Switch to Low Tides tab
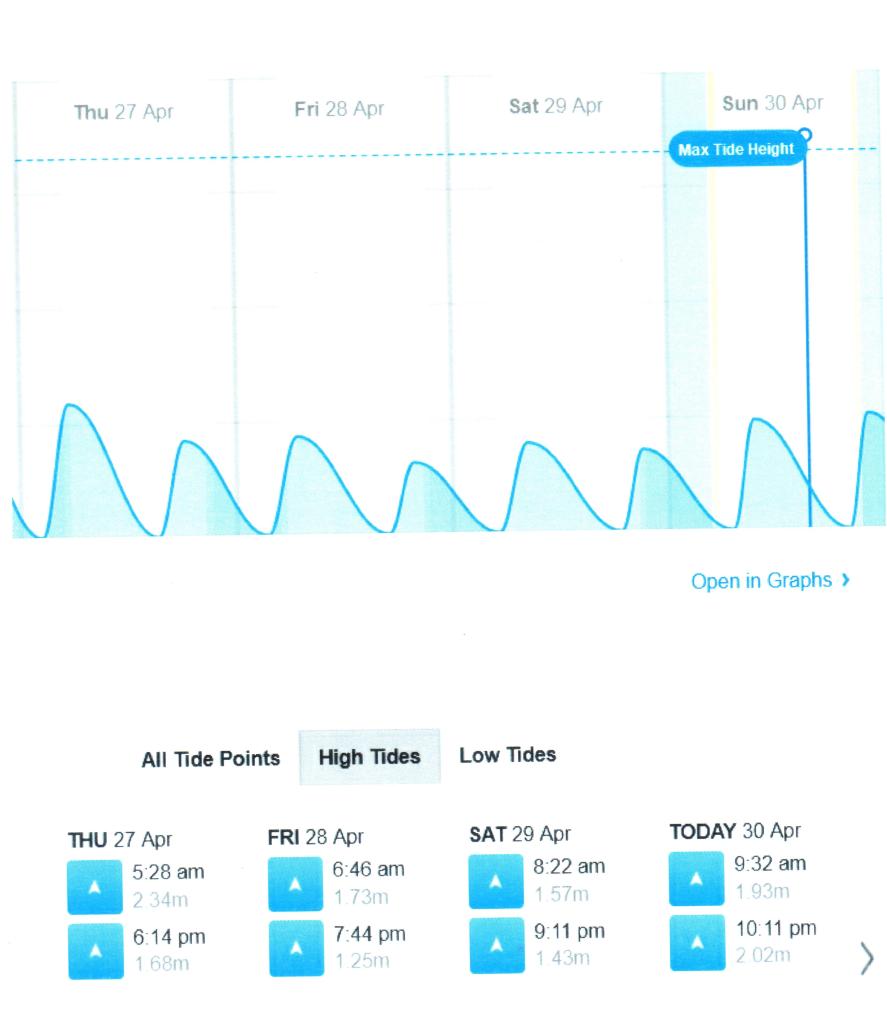The height and width of the screenshot is (1023, 887). (507, 754)
